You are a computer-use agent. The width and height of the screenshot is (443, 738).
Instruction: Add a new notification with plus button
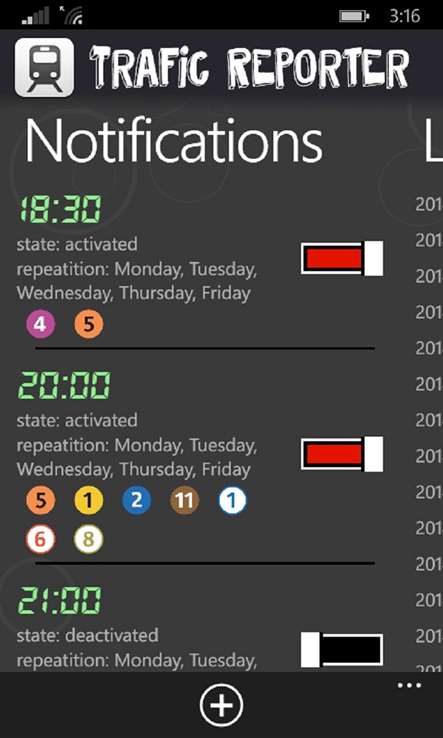(x=221, y=706)
